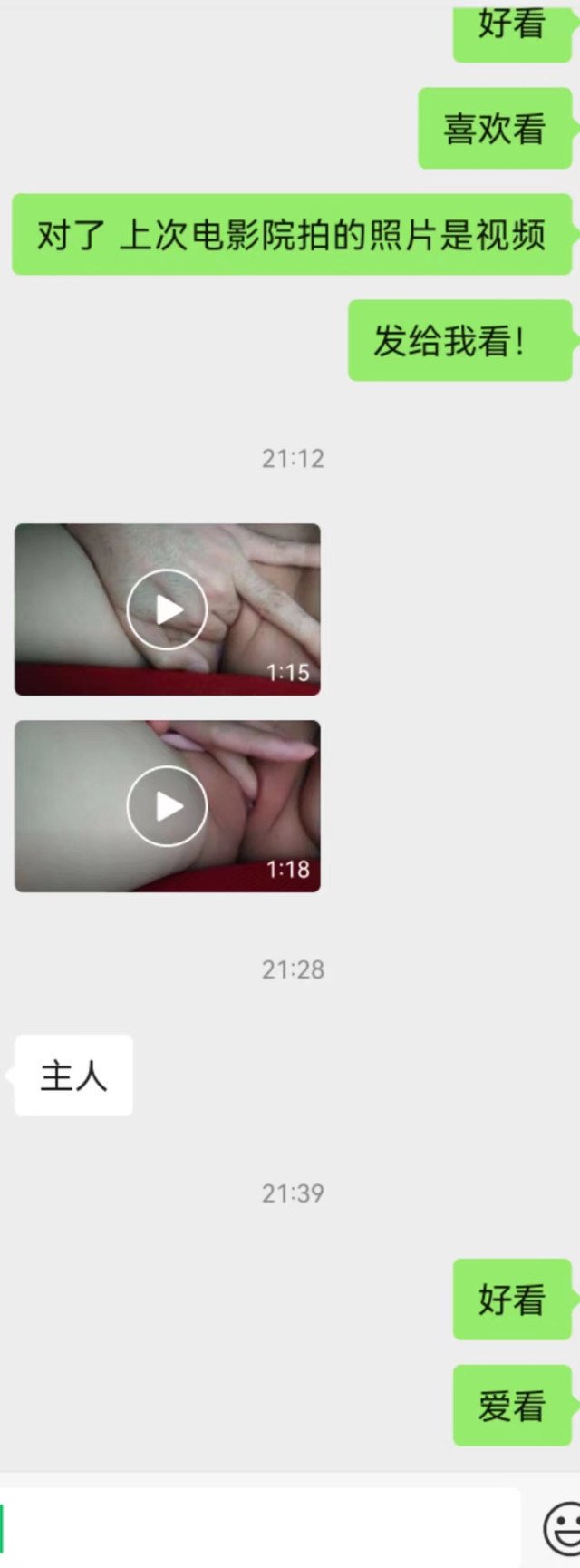Play the 1:18 video message

pos(167,806)
